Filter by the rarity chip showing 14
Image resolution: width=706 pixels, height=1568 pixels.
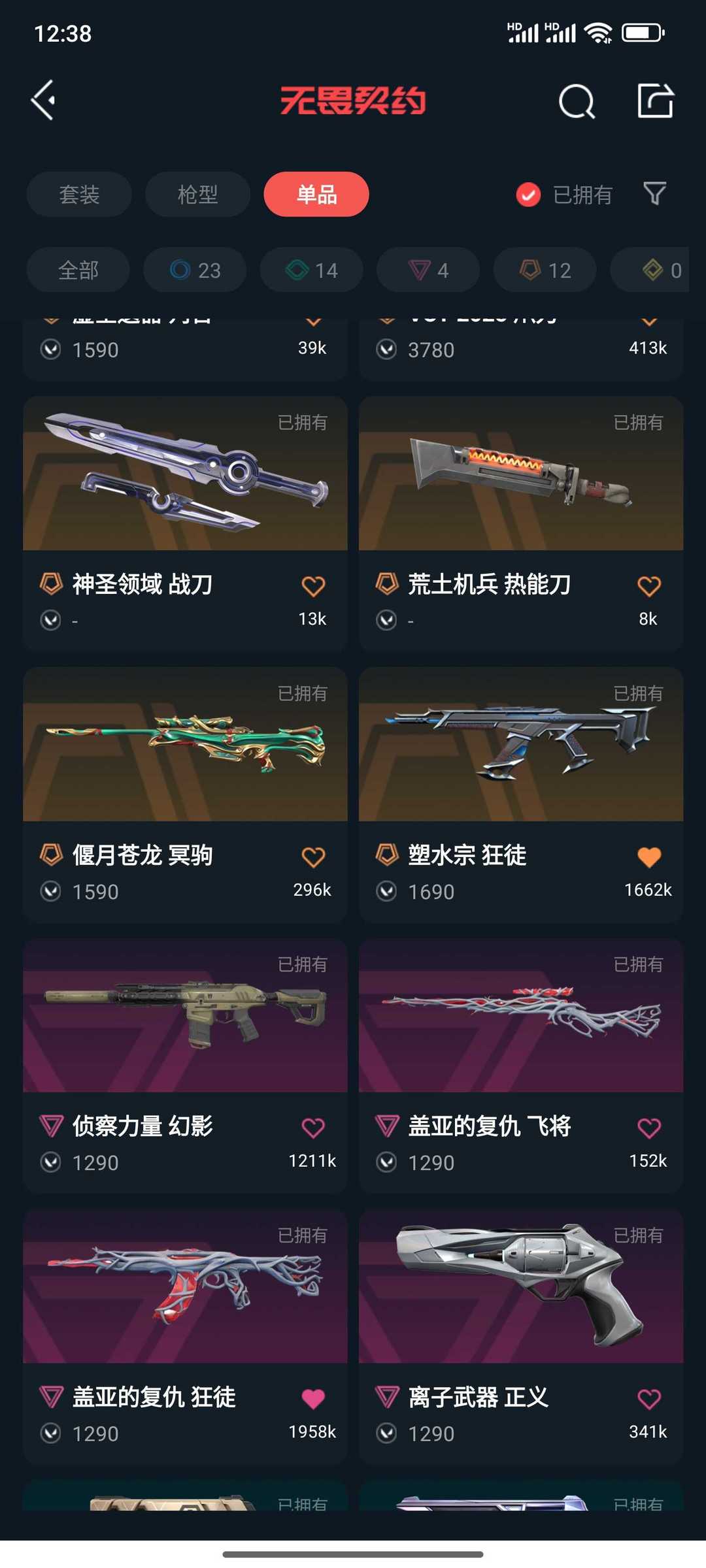[311, 270]
